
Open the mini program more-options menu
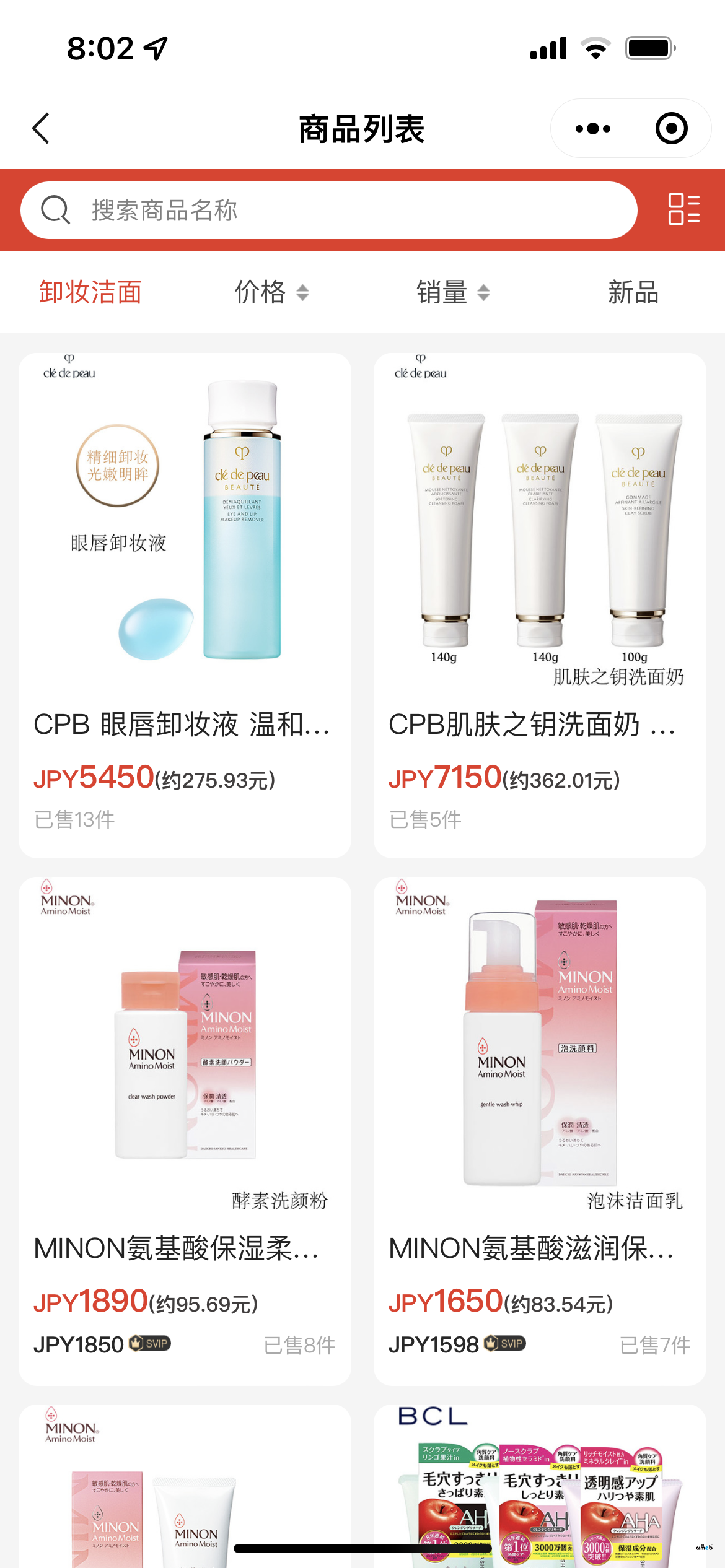pos(592,129)
